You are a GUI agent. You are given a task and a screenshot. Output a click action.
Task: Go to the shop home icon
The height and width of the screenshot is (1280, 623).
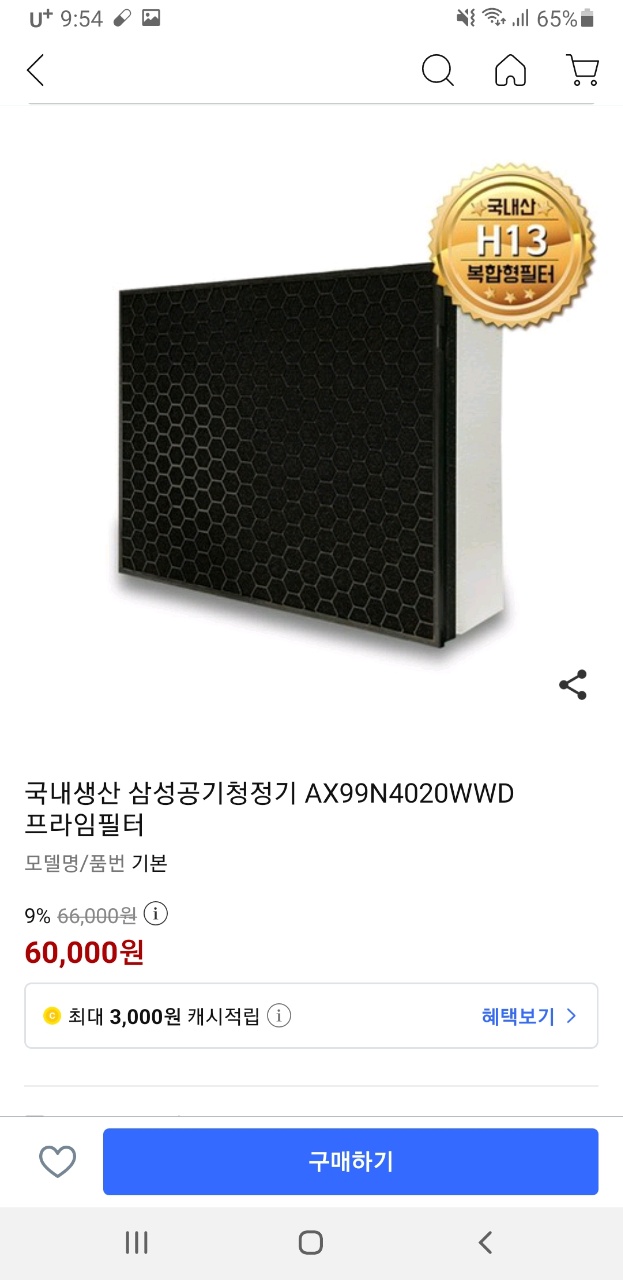tap(510, 71)
